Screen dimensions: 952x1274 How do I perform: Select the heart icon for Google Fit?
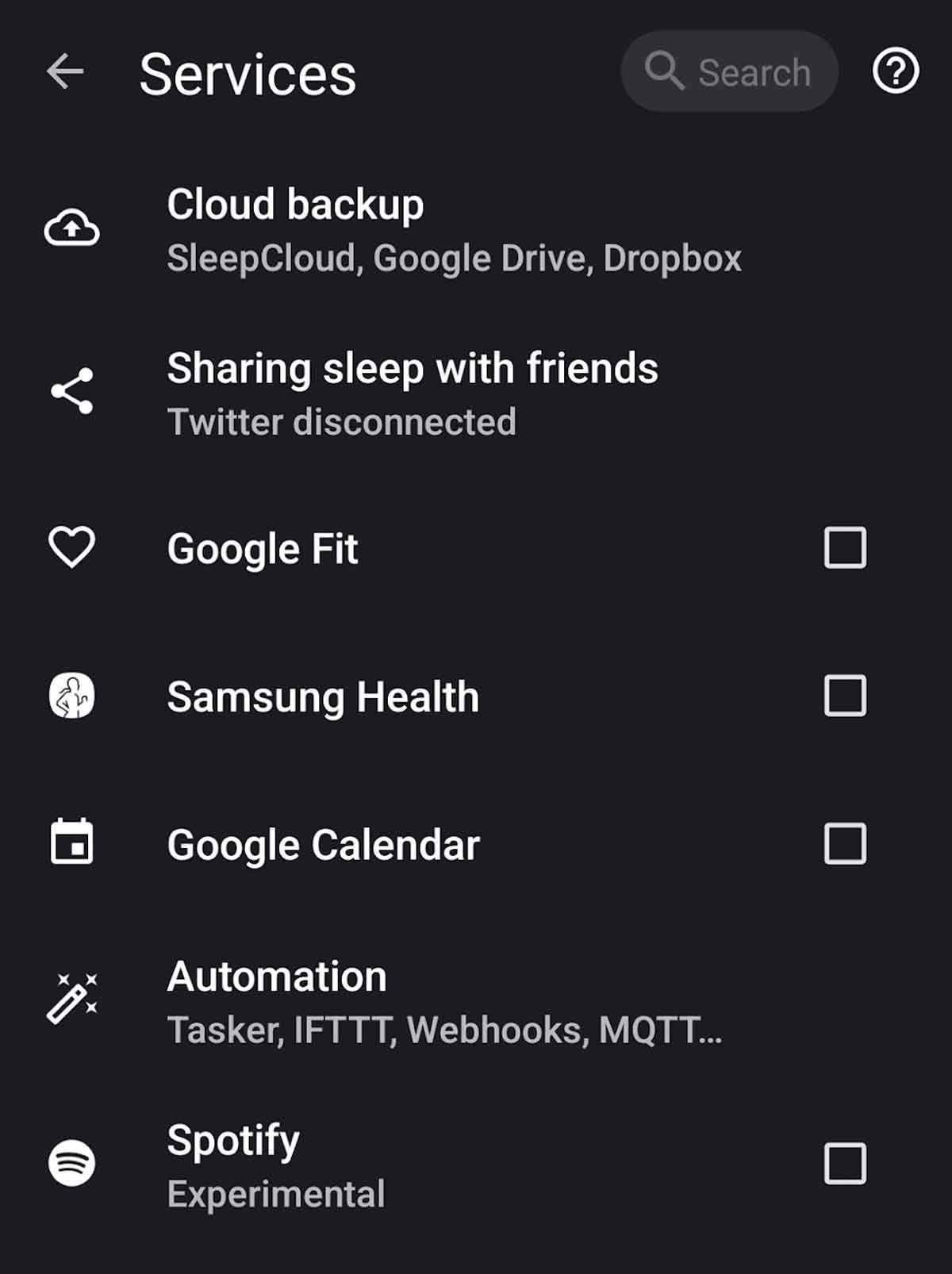point(71,547)
